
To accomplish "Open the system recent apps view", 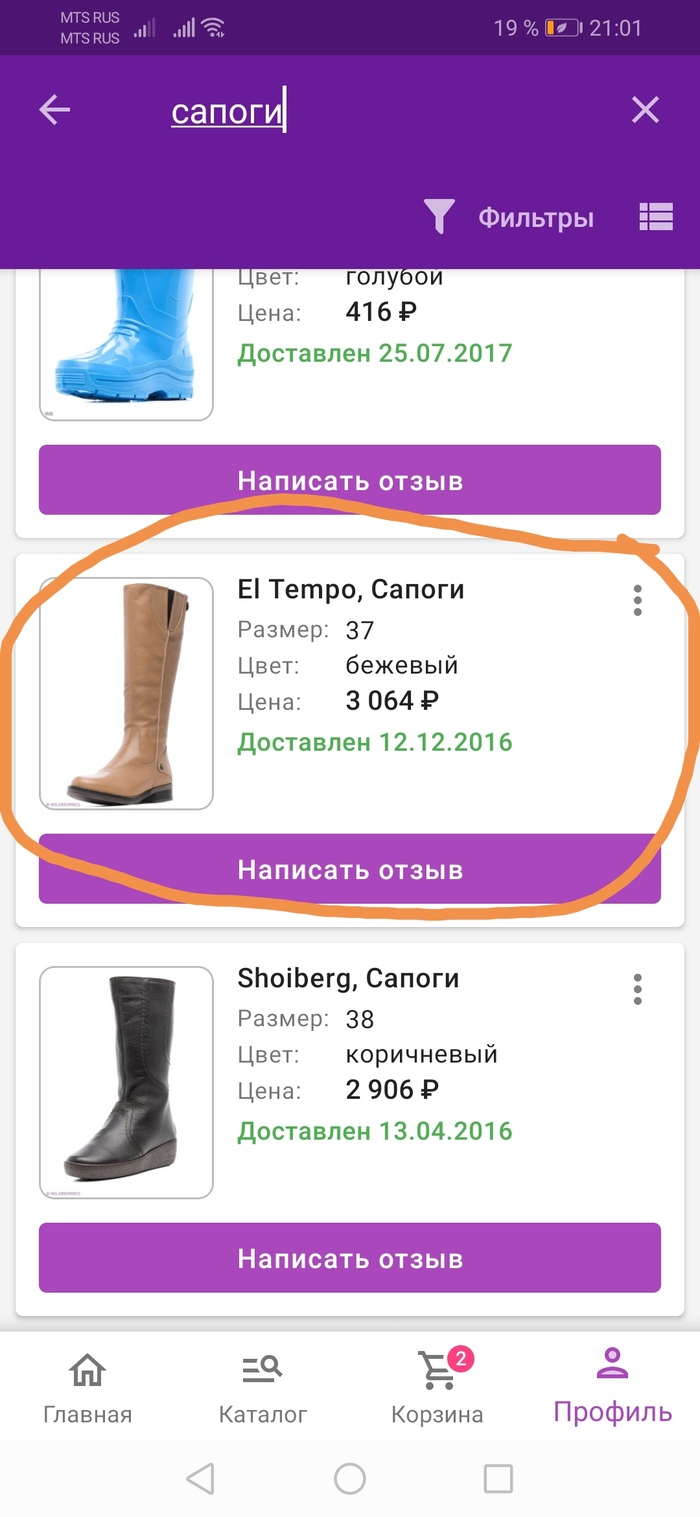I will (498, 1478).
